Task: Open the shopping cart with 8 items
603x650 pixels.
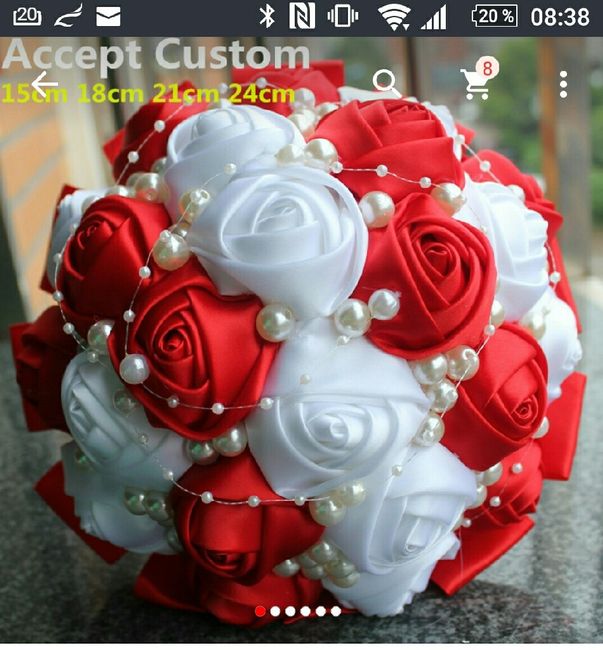Action: (x=476, y=84)
